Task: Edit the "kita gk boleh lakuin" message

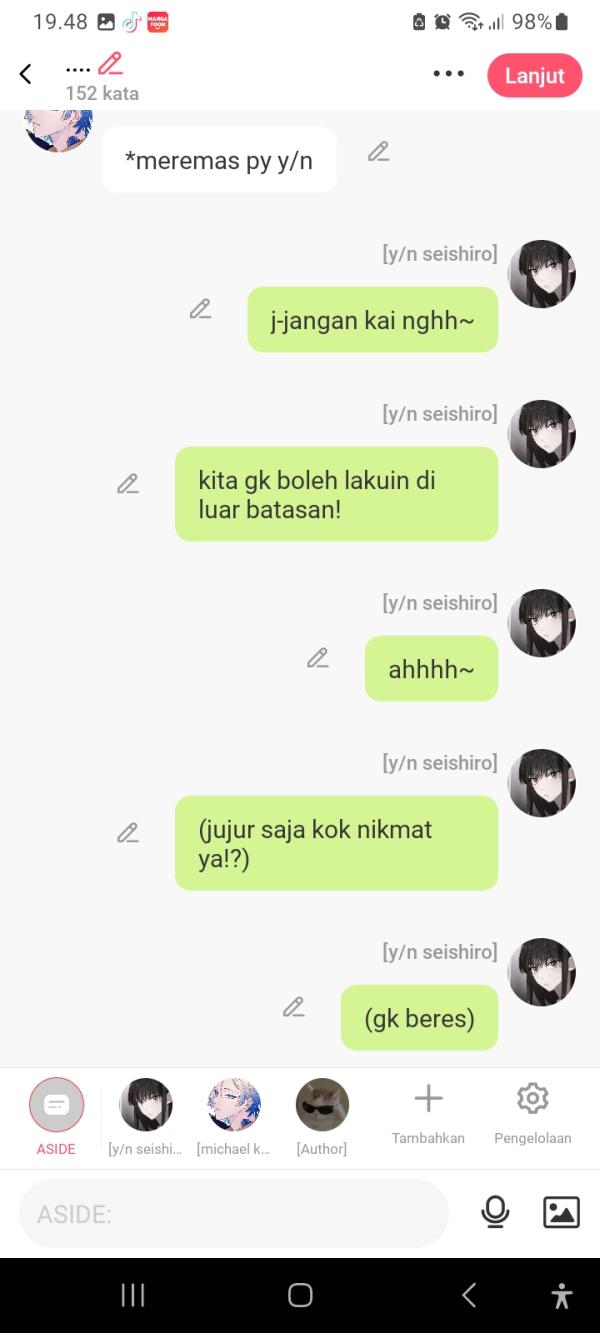Action: [x=128, y=484]
